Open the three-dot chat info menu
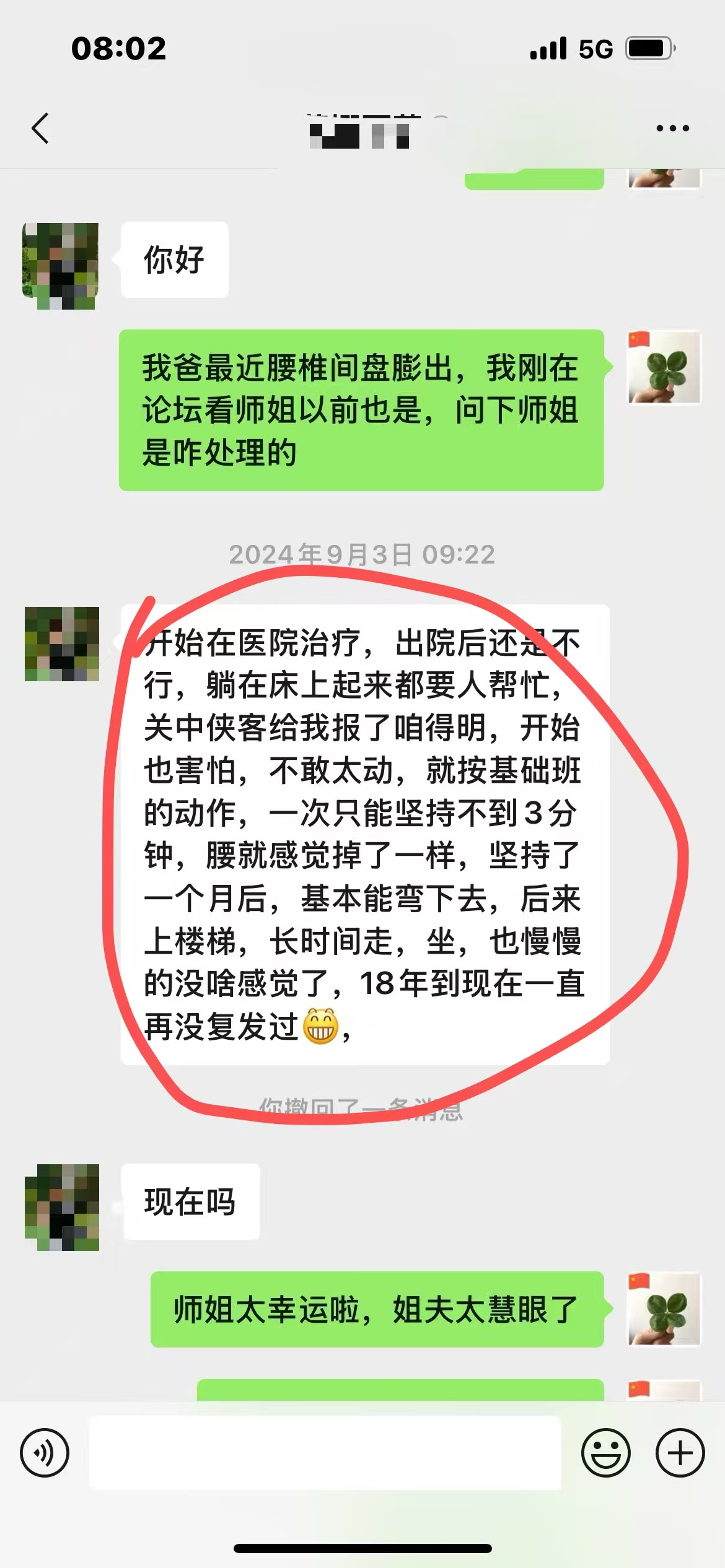This screenshot has width=725, height=1568. tap(672, 129)
